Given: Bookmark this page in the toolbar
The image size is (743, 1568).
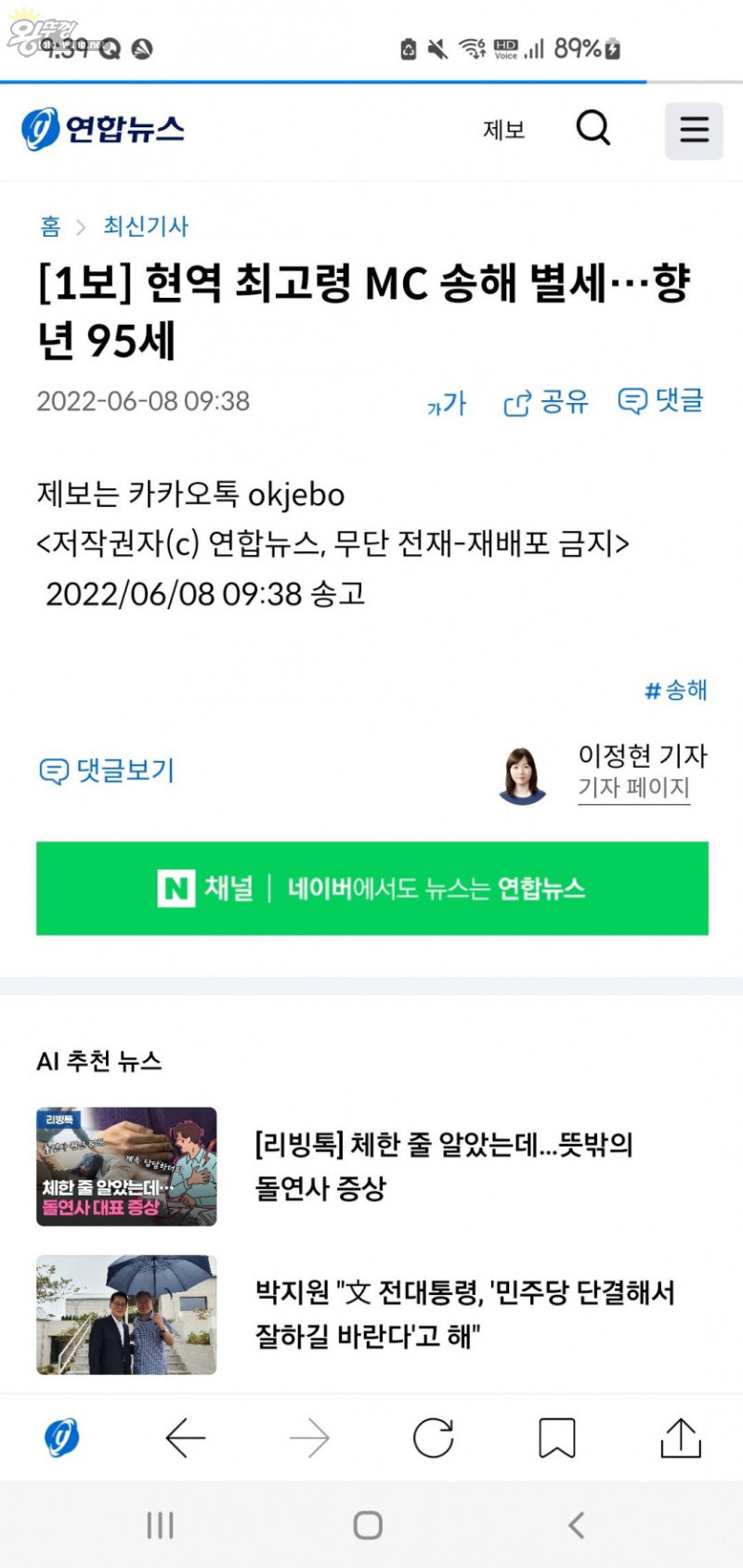Looking at the screenshot, I should [x=557, y=1438].
